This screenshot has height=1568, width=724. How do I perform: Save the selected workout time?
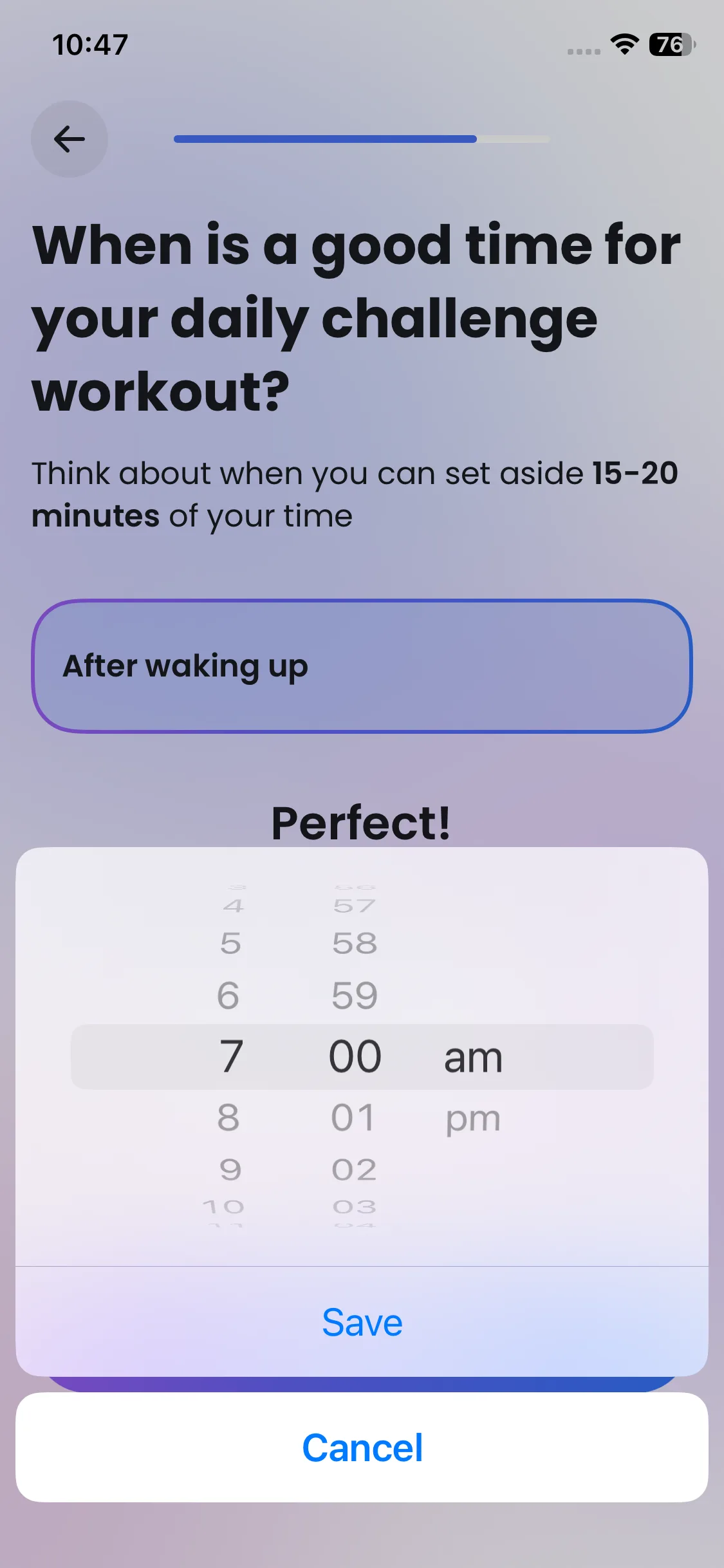362,1322
